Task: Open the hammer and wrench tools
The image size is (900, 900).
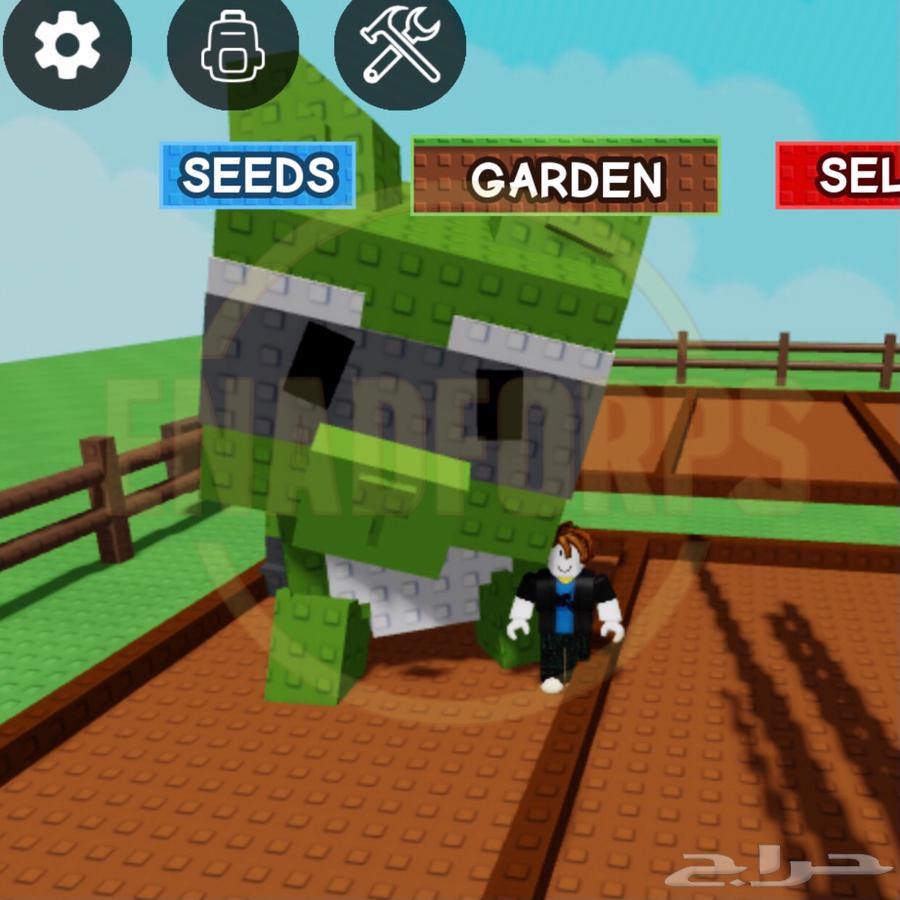Action: point(400,45)
